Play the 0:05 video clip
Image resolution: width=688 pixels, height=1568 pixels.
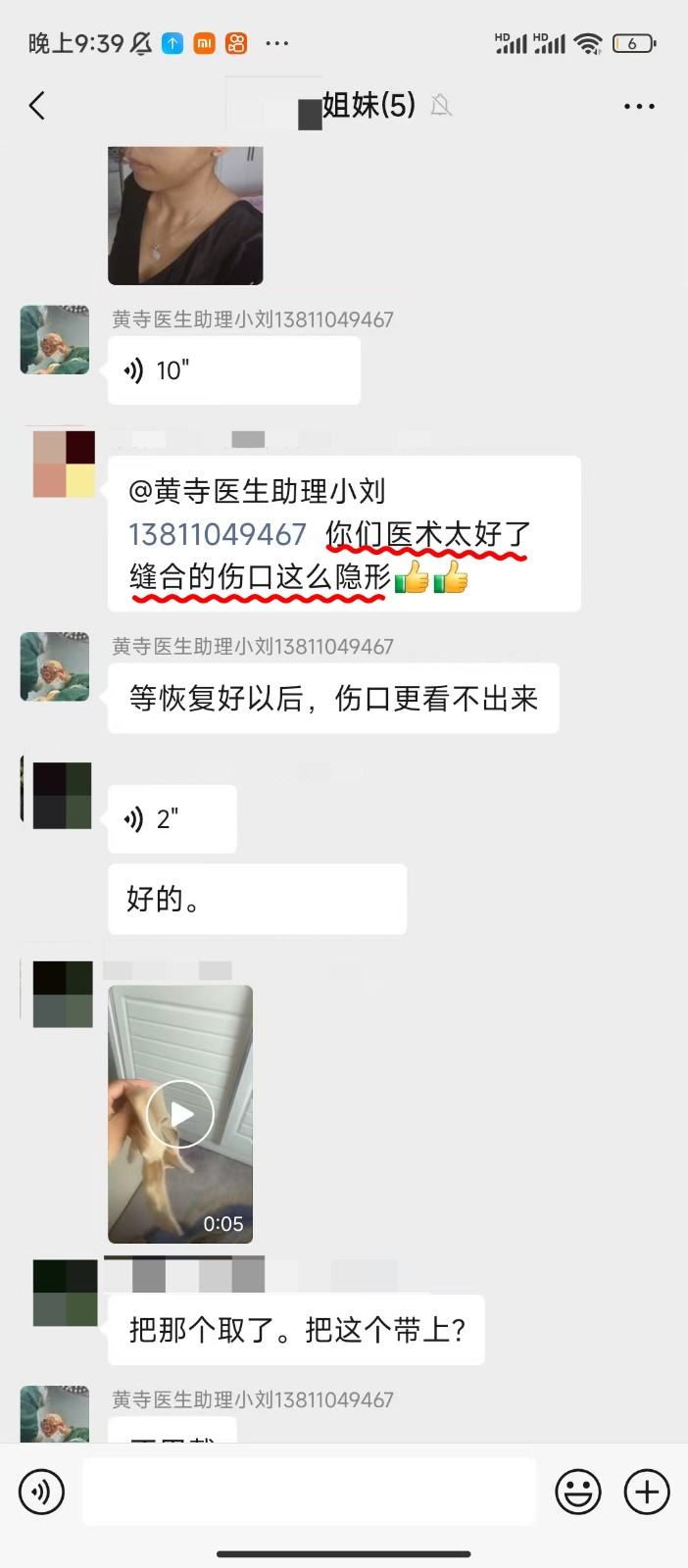(x=180, y=1114)
